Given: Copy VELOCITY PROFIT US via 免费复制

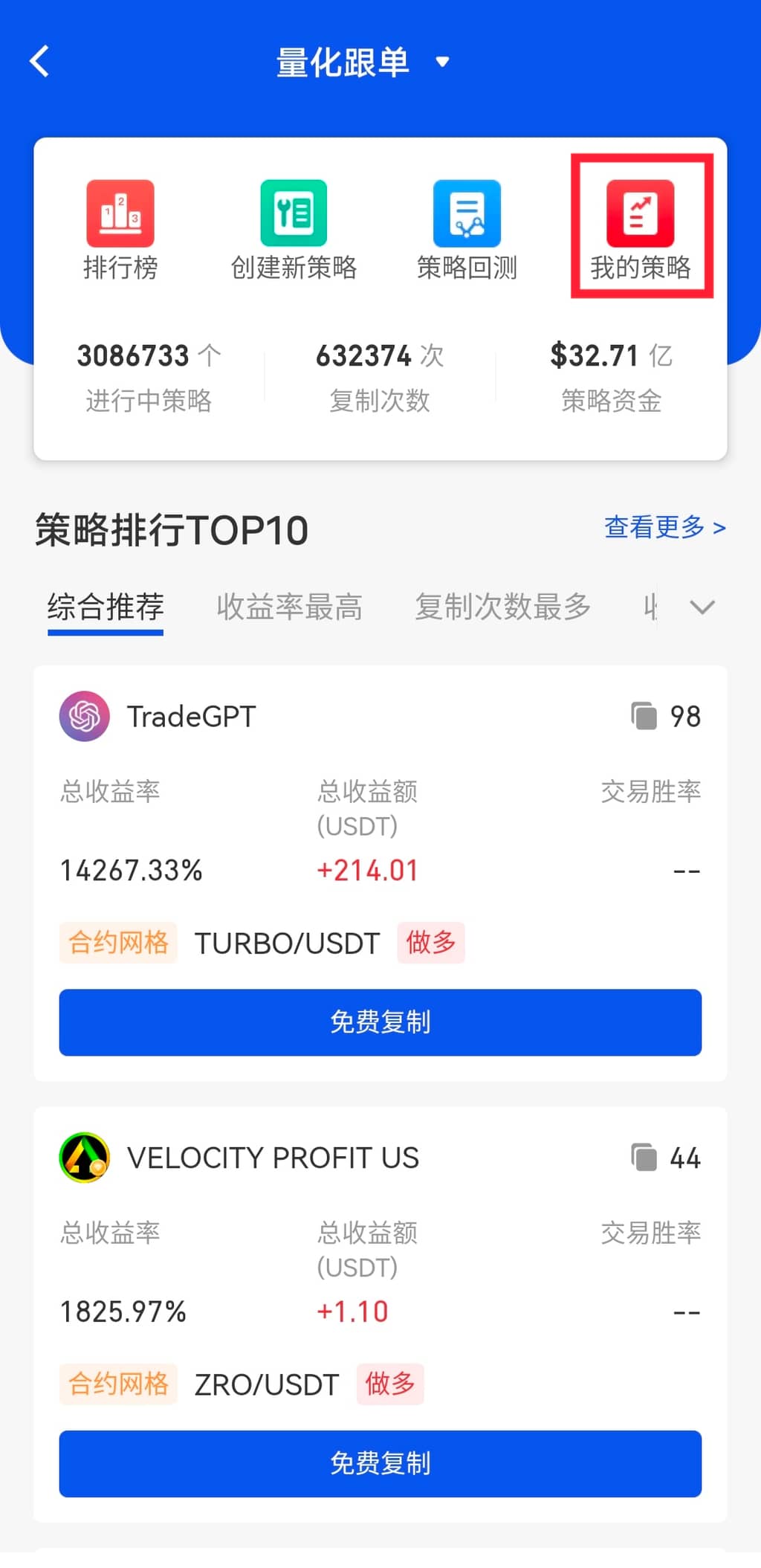Looking at the screenshot, I should click(380, 1463).
